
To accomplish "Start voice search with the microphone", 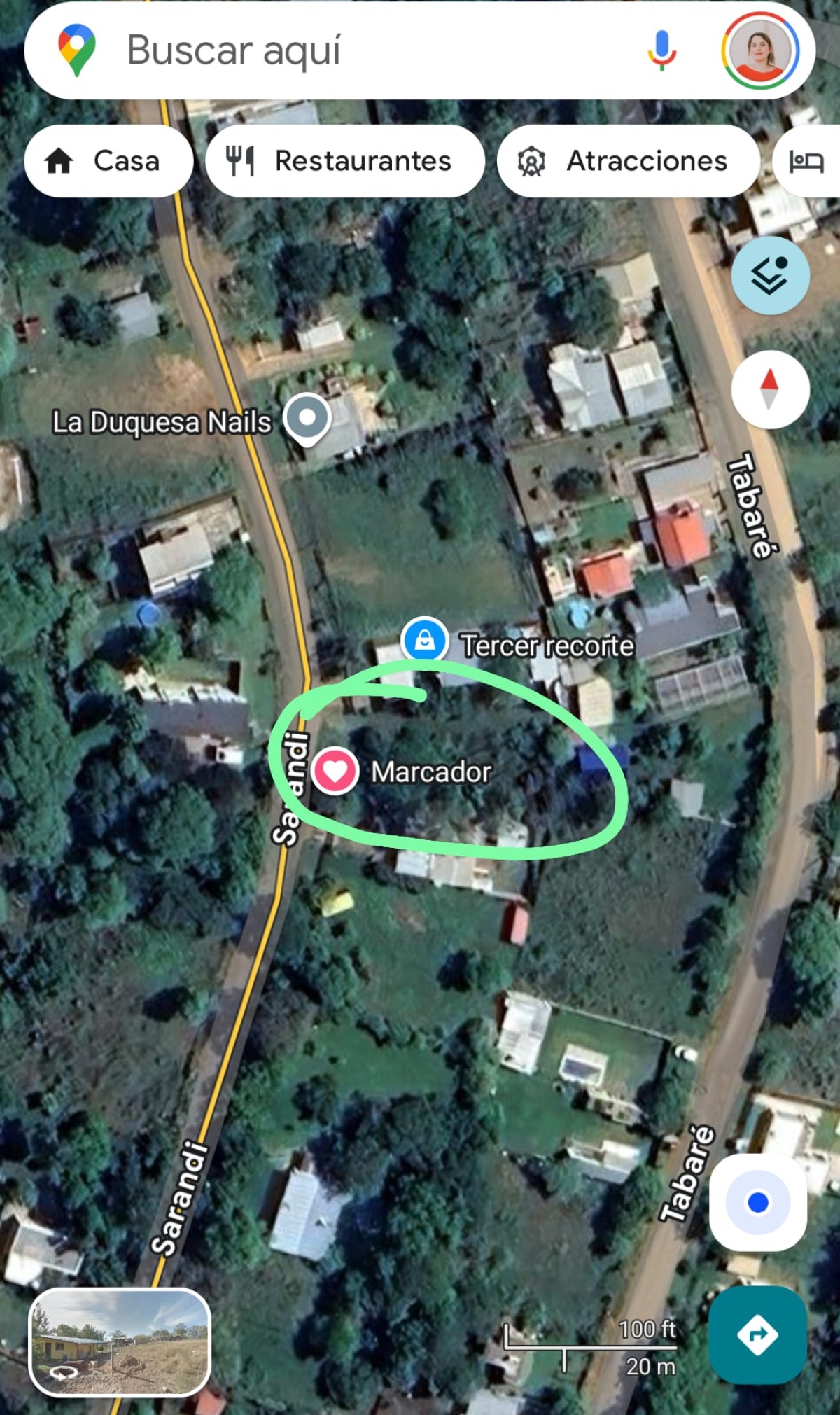I will tap(661, 50).
